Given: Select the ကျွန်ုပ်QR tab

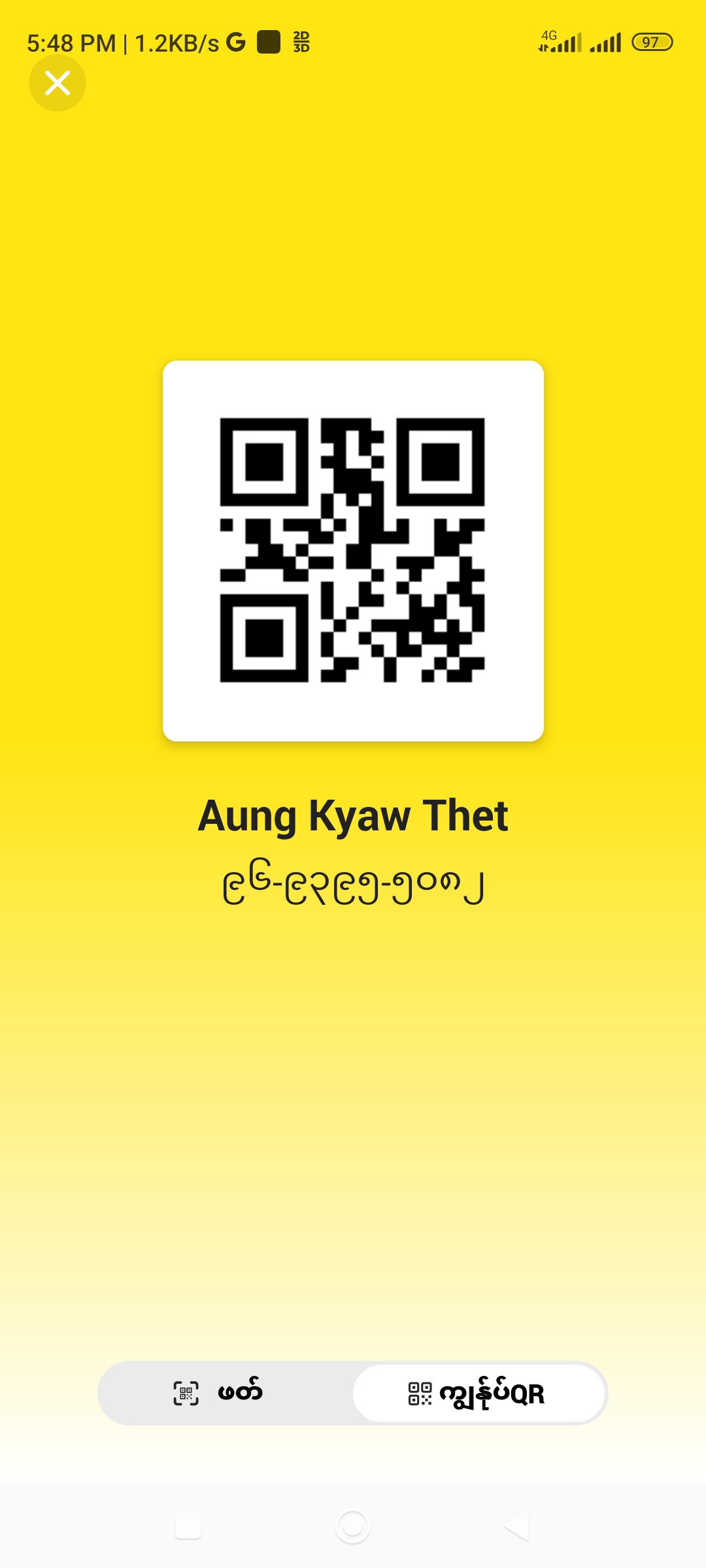Looking at the screenshot, I should pyautogui.click(x=479, y=1393).
